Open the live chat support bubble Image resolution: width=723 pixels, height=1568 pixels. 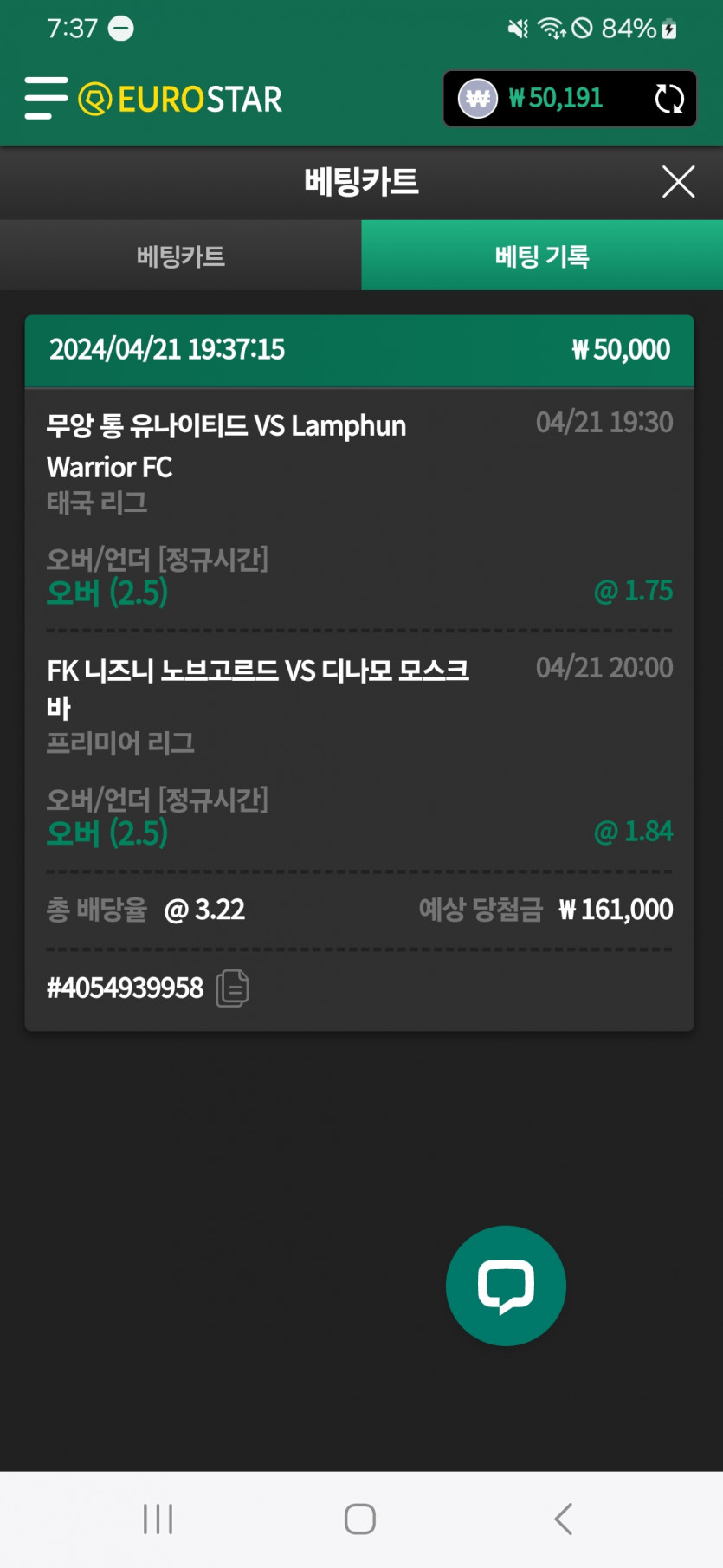click(506, 1286)
